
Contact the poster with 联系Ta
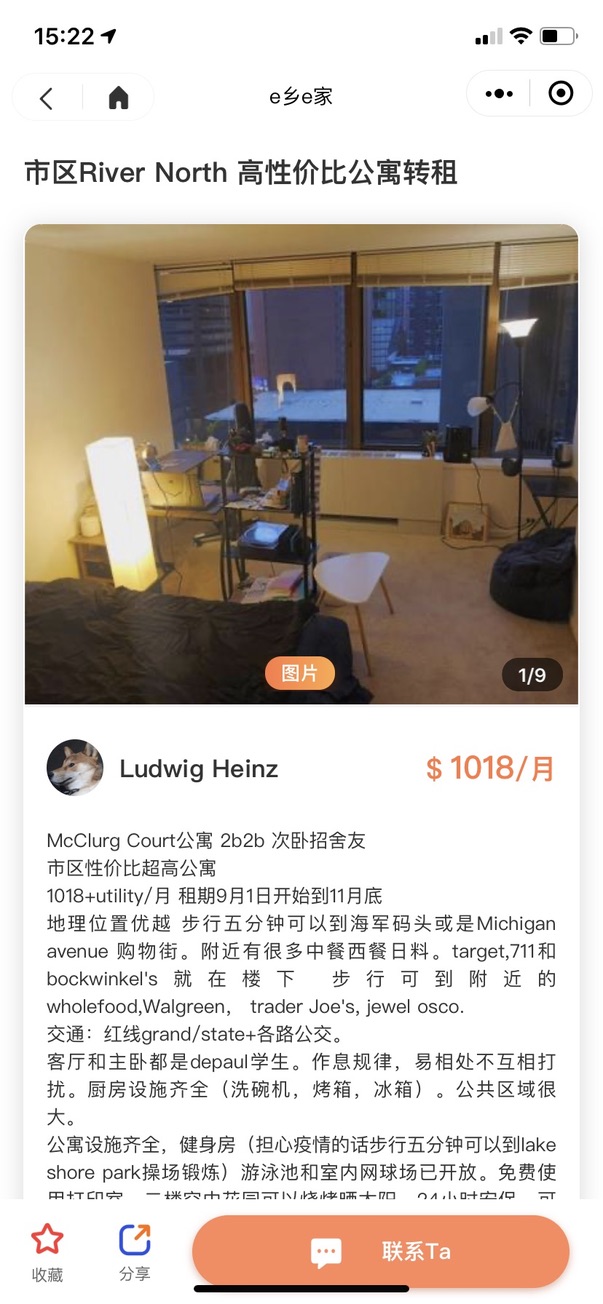click(x=380, y=1252)
